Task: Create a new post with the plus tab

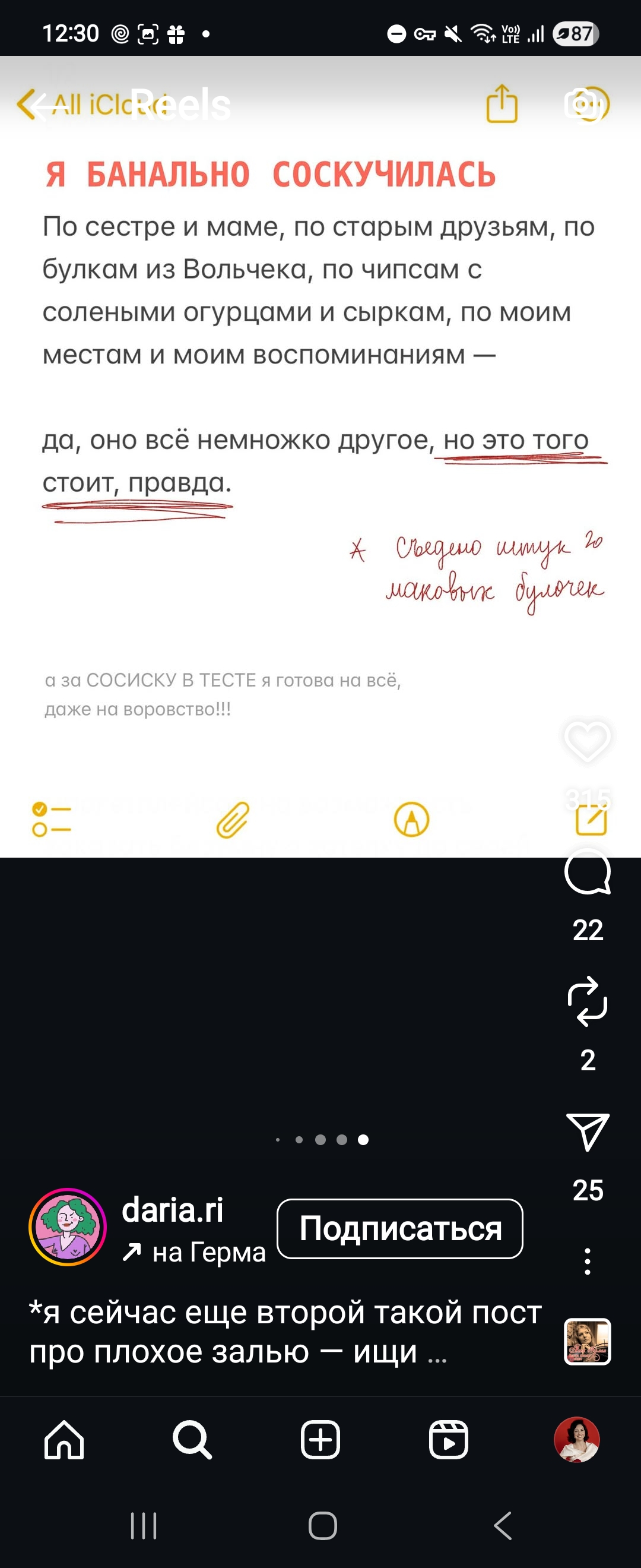Action: [x=320, y=1440]
